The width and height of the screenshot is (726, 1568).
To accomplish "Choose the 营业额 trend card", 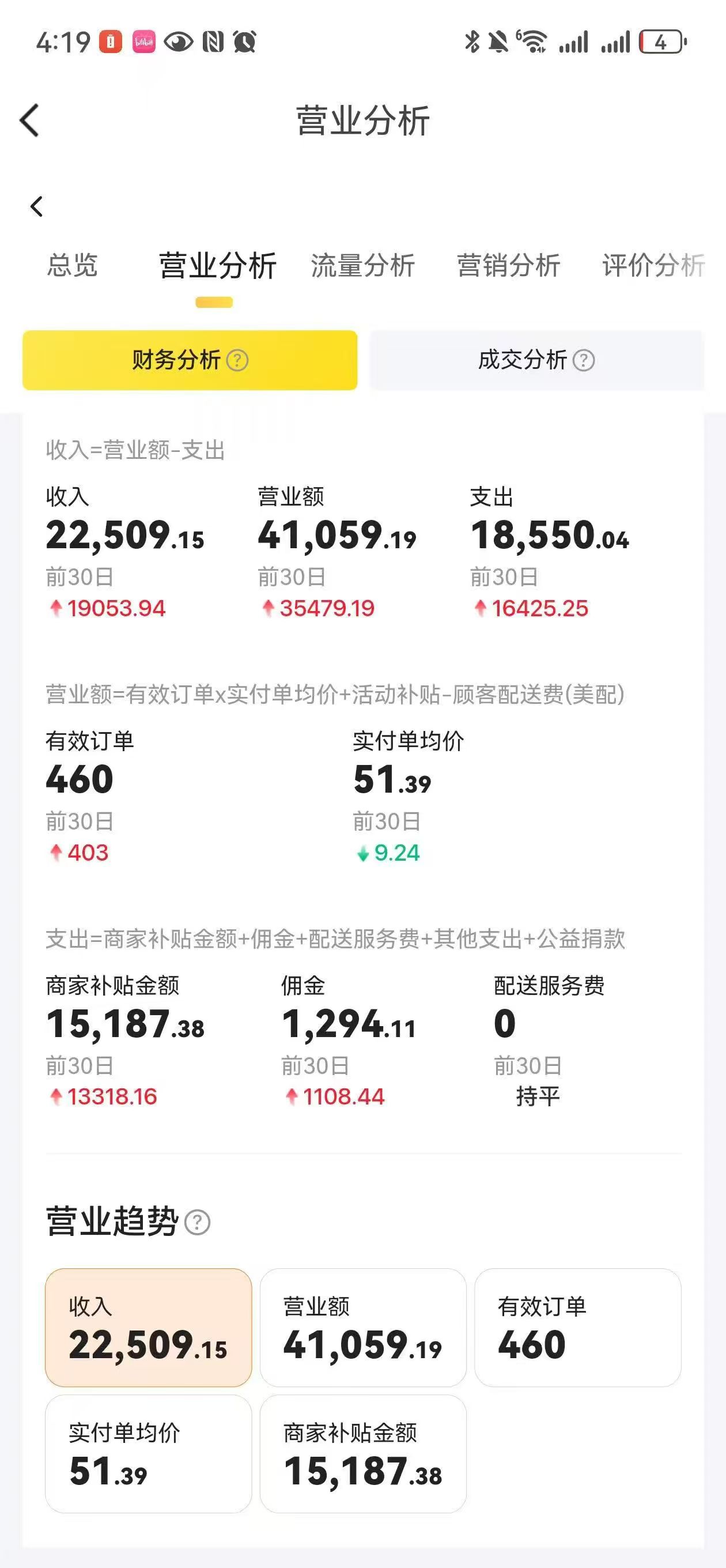I will (362, 1327).
